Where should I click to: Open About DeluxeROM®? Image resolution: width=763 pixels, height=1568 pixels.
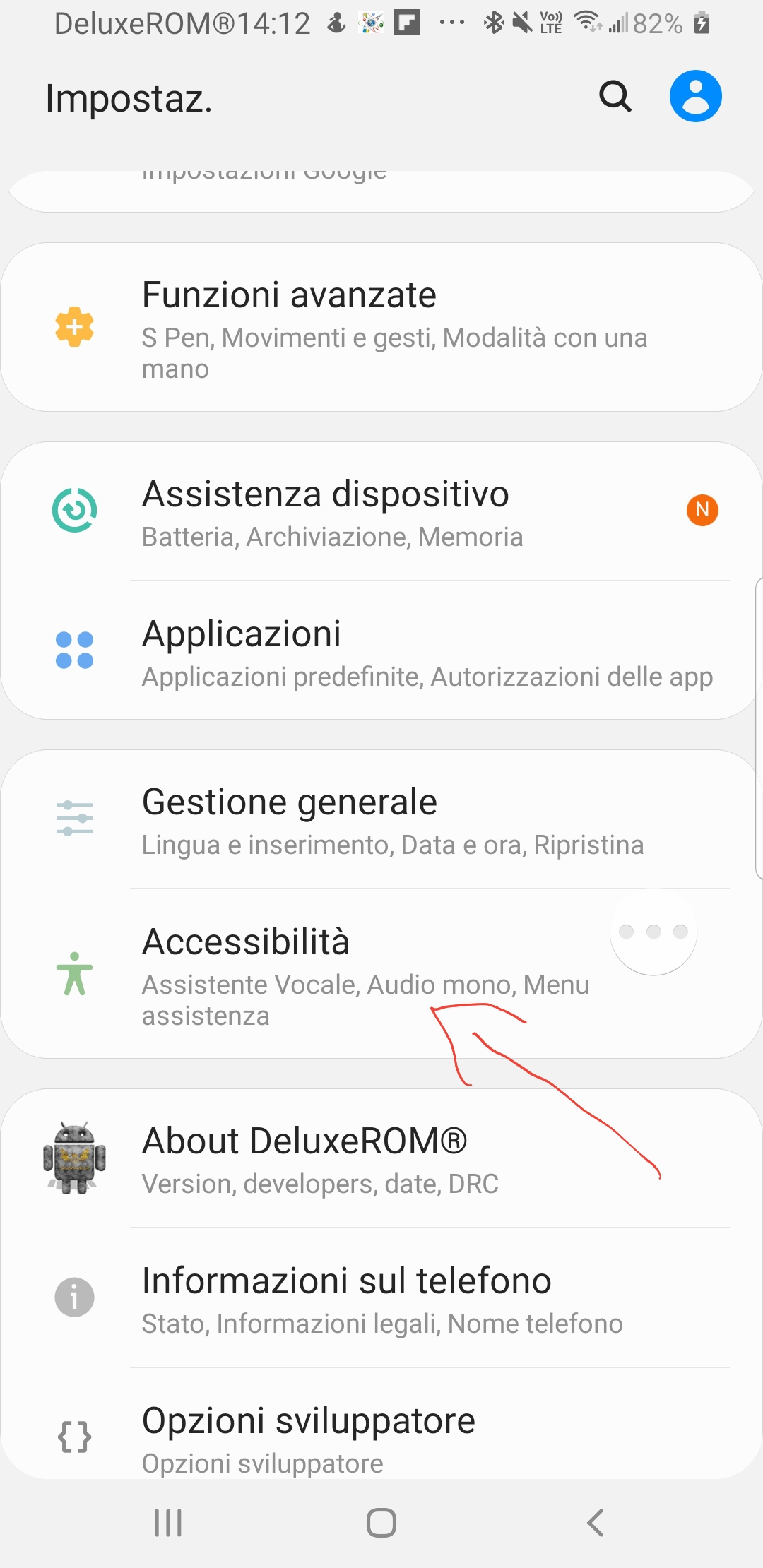pos(381,1158)
